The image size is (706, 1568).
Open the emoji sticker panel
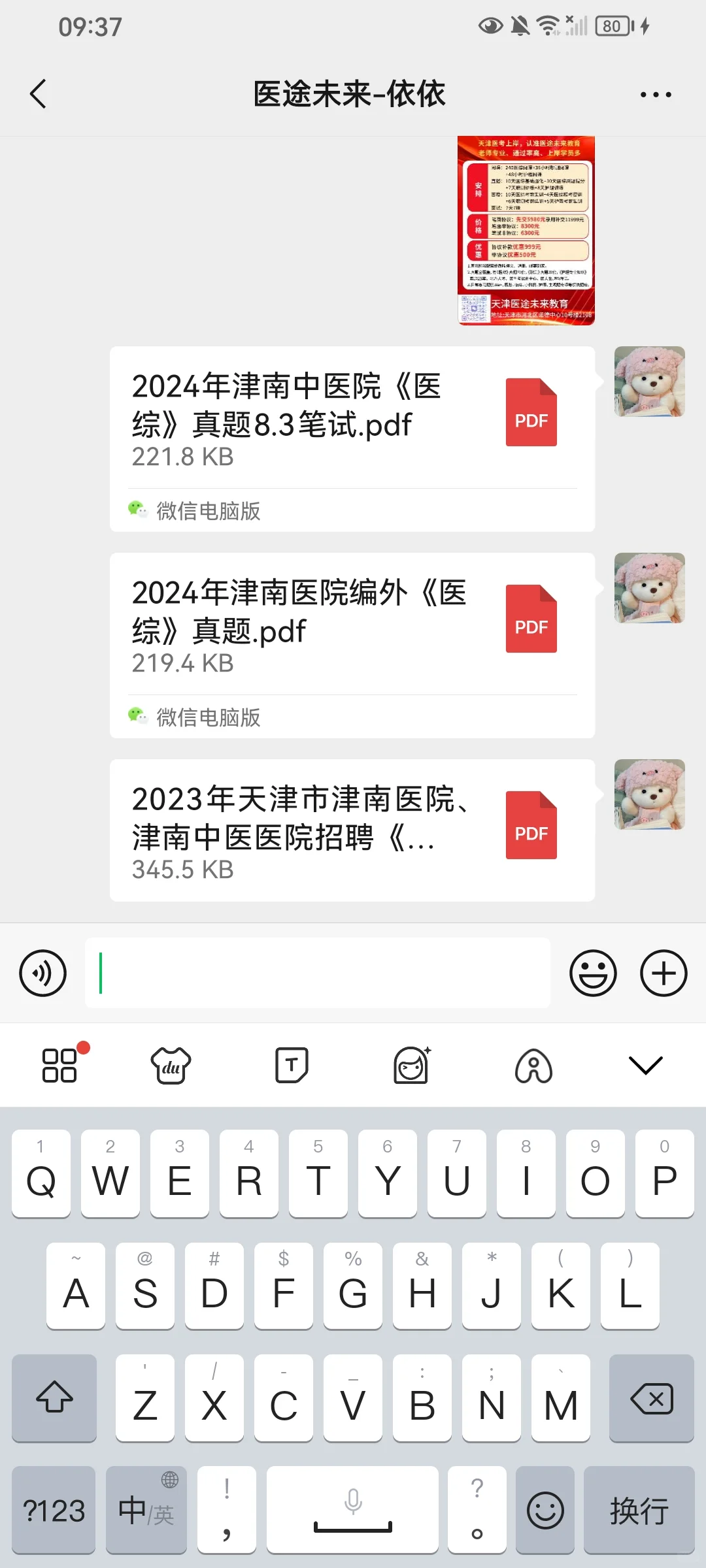(593, 973)
